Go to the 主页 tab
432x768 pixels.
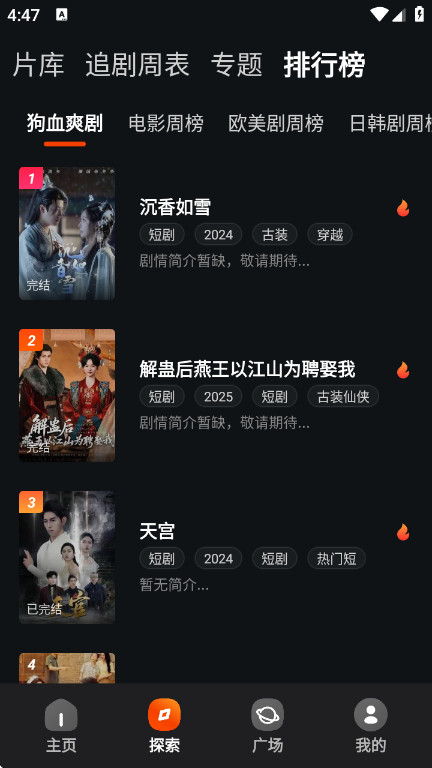click(61, 726)
